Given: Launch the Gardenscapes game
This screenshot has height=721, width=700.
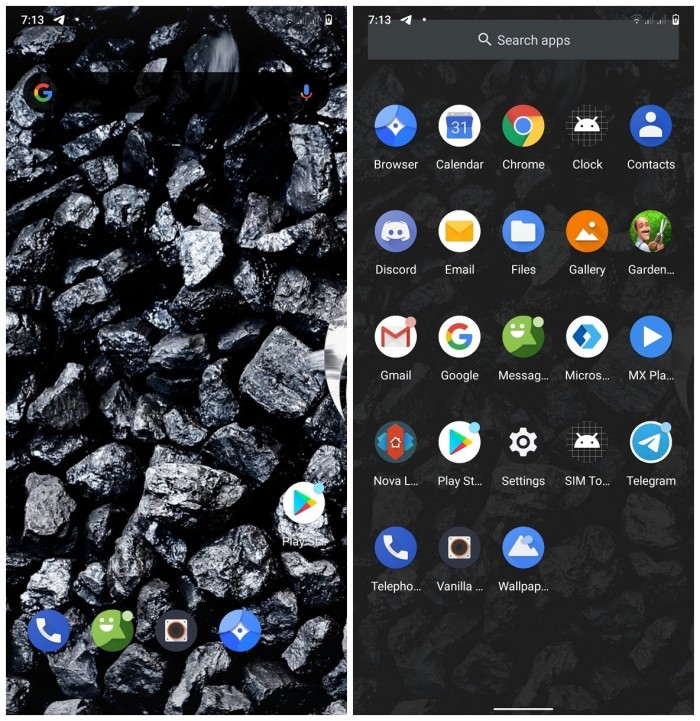Looking at the screenshot, I should coord(651,232).
